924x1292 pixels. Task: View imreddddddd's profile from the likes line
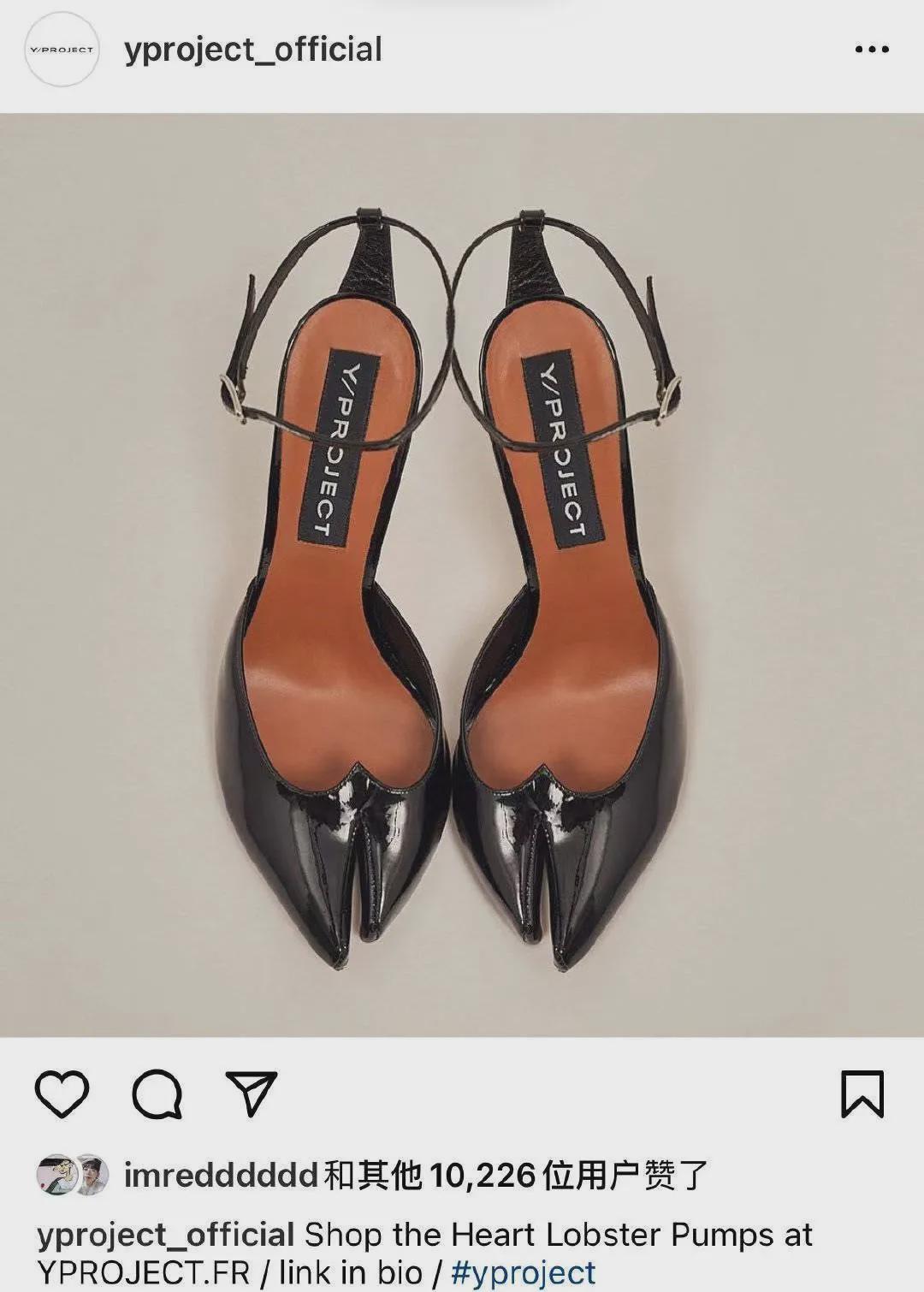pos(221,1176)
